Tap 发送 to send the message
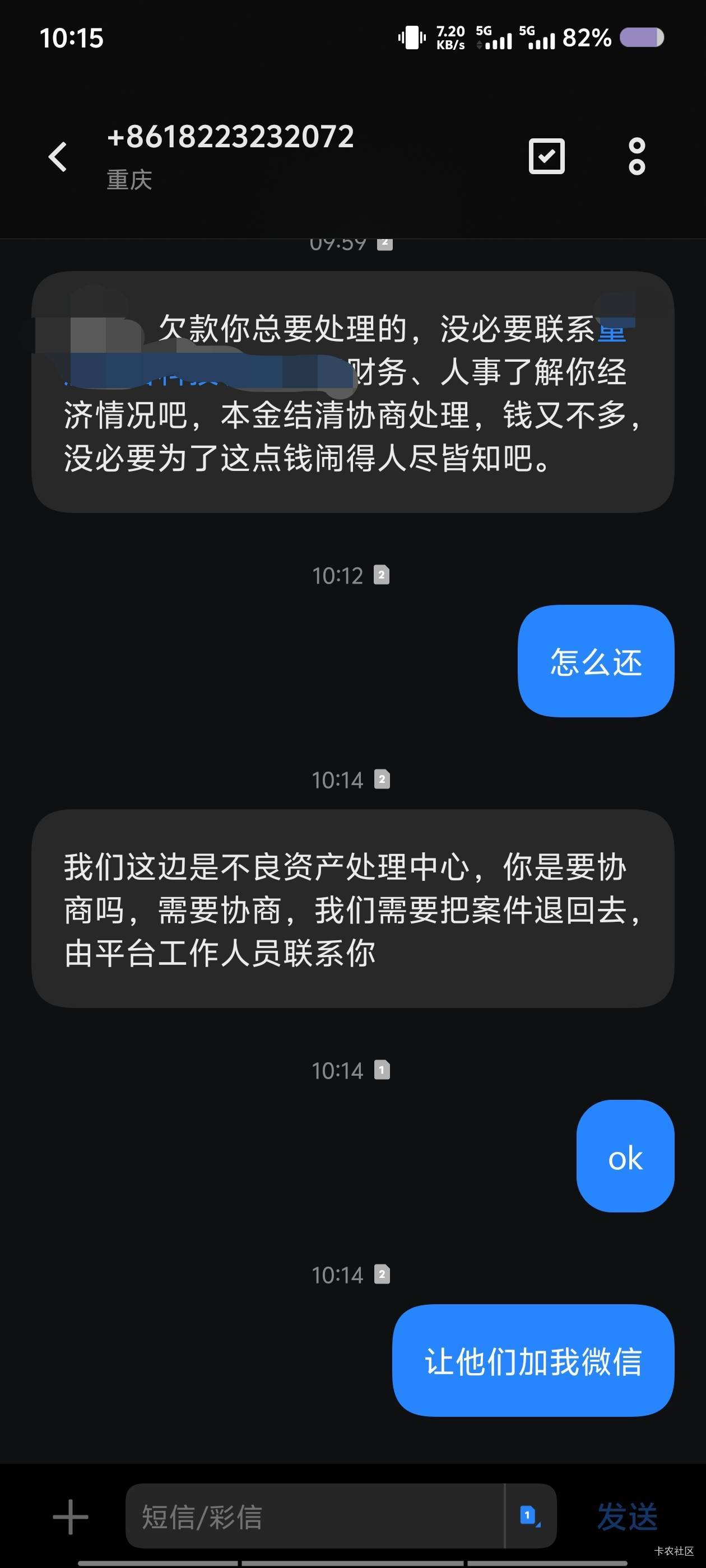The width and height of the screenshot is (706, 1568). (627, 1516)
